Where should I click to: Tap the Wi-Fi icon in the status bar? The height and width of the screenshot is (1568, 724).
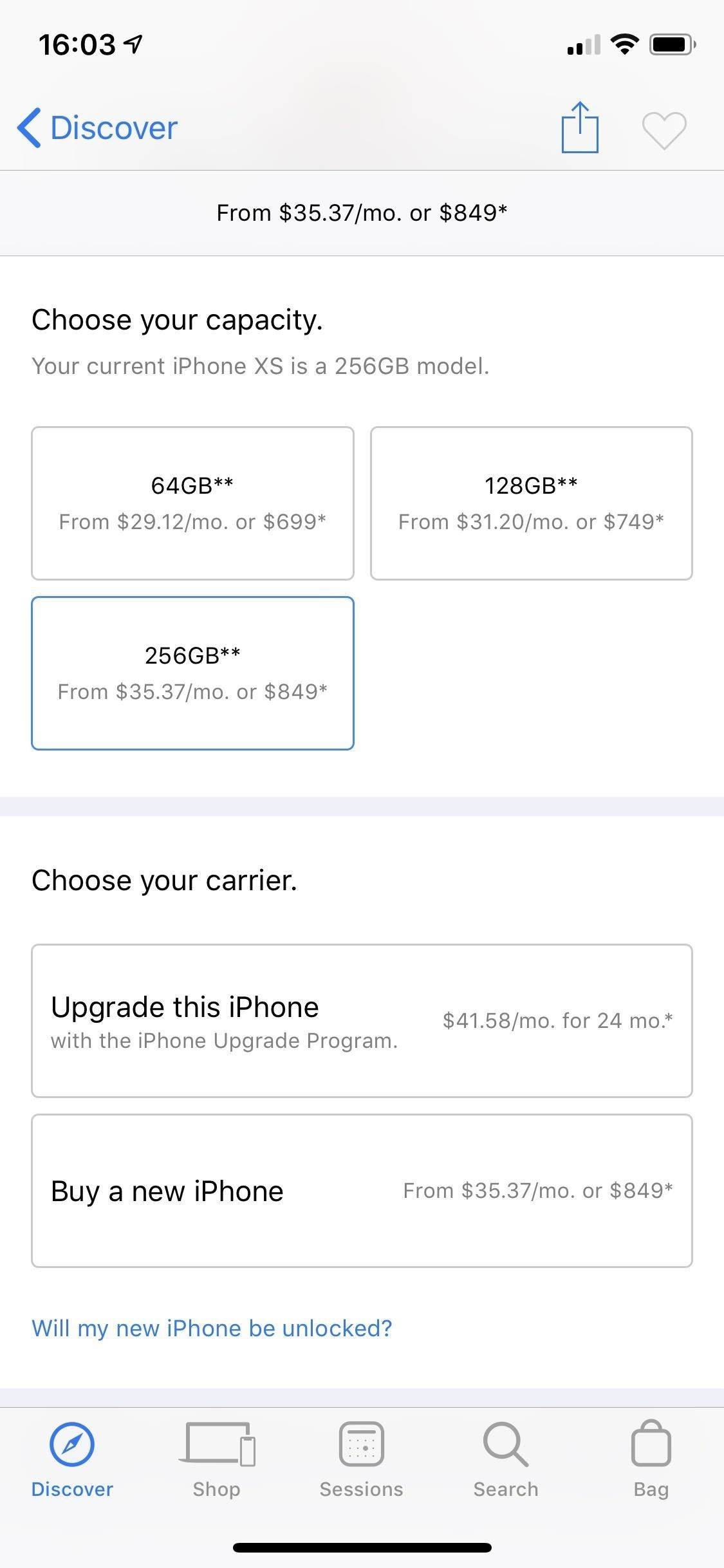[x=623, y=44]
